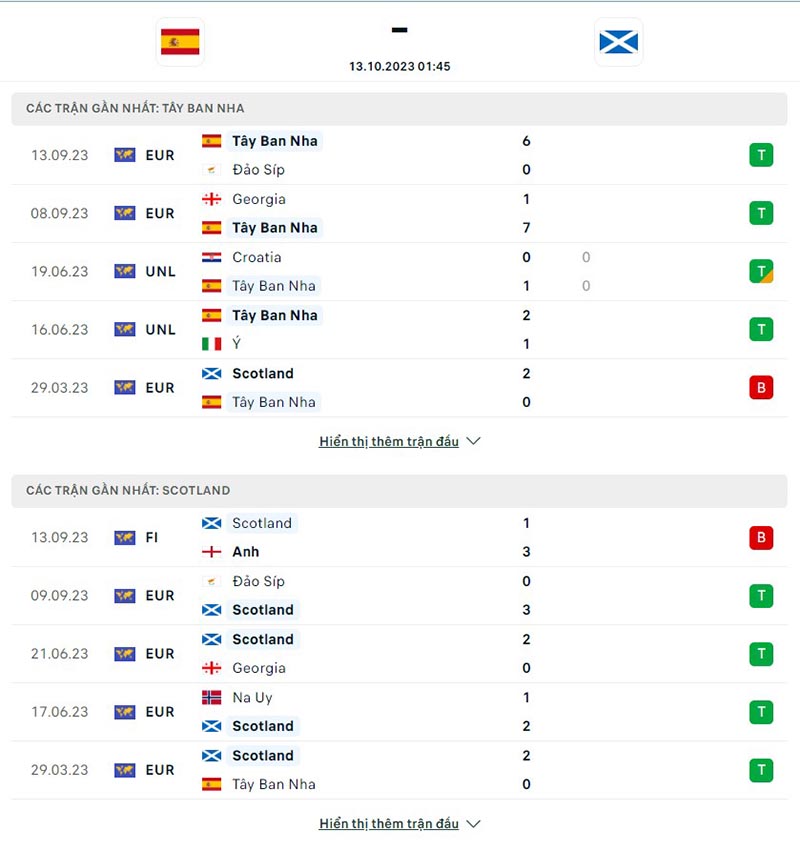This screenshot has width=800, height=851.
Task: Expand more matches under Spain's match list
Action: pos(390,440)
